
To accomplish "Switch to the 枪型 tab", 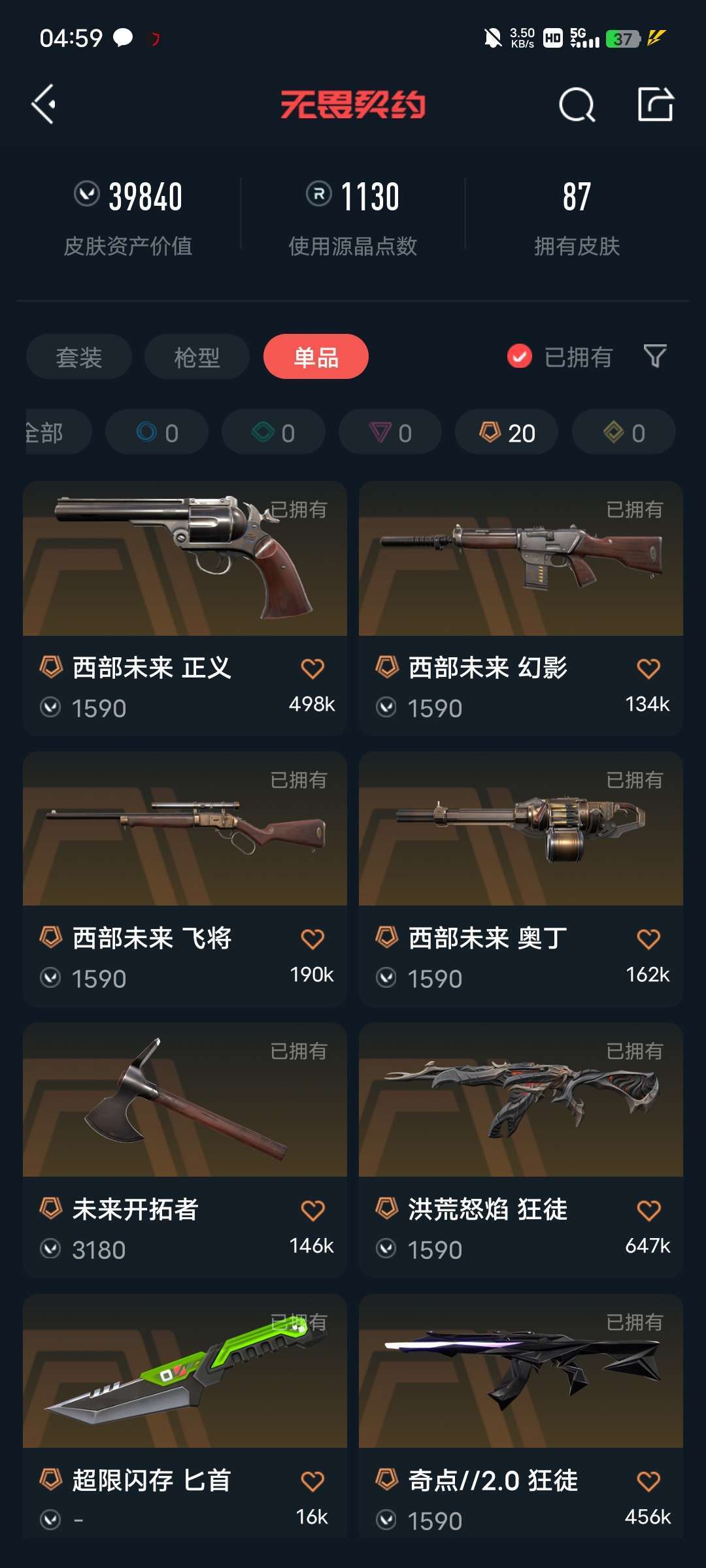I will click(x=197, y=357).
